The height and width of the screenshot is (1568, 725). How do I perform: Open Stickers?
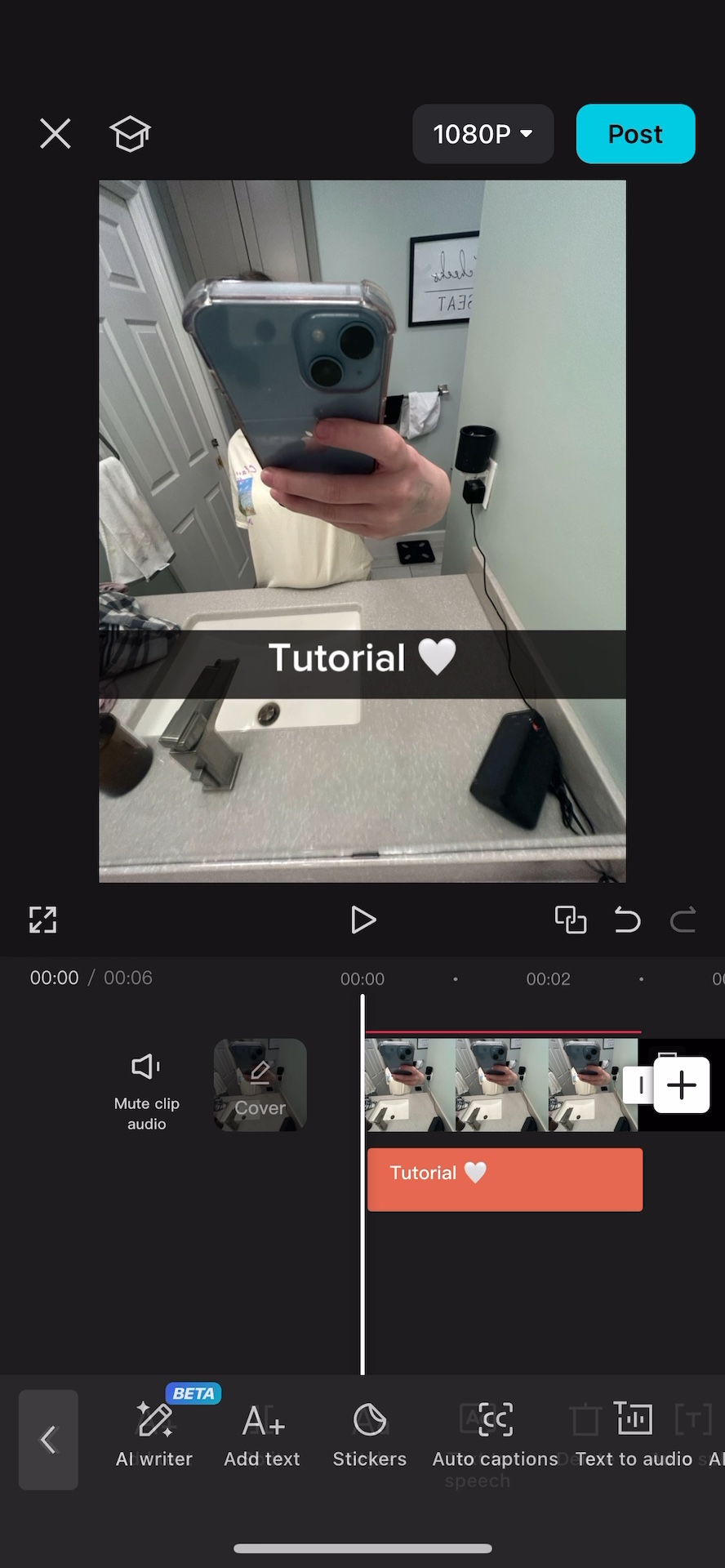click(370, 1437)
